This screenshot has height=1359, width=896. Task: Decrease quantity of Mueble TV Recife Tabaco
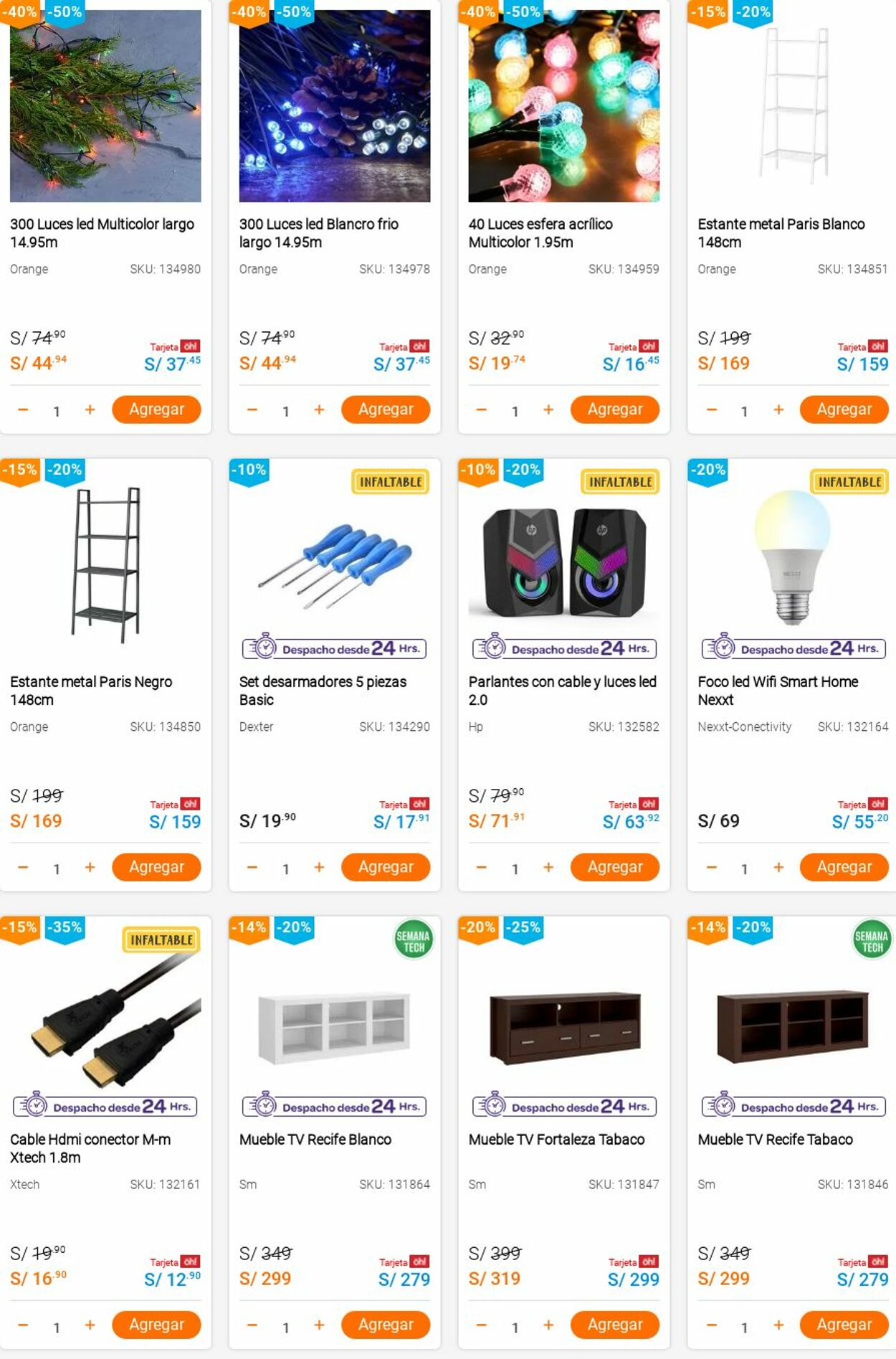[711, 1325]
